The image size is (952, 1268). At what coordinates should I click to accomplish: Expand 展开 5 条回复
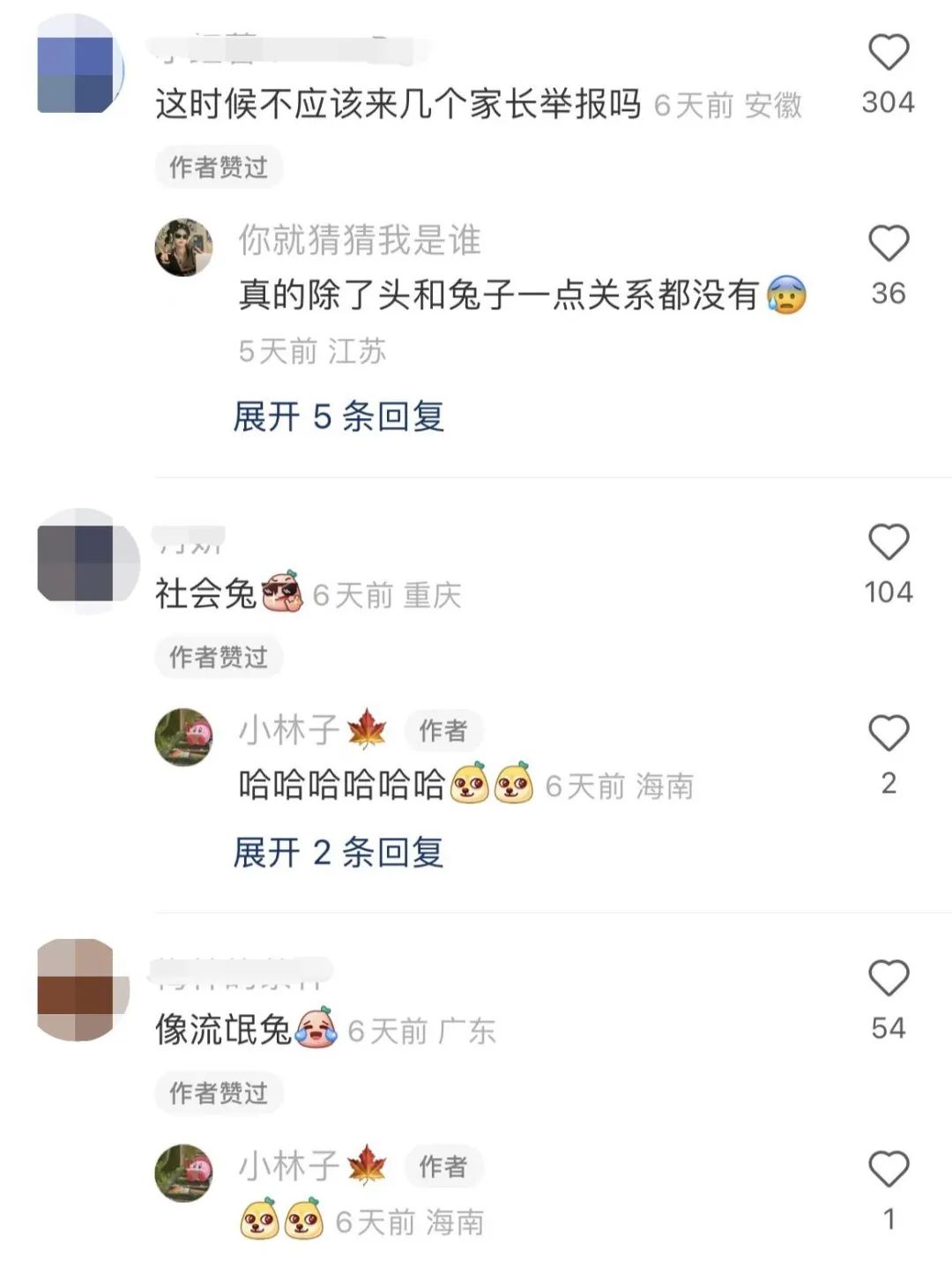[338, 416]
